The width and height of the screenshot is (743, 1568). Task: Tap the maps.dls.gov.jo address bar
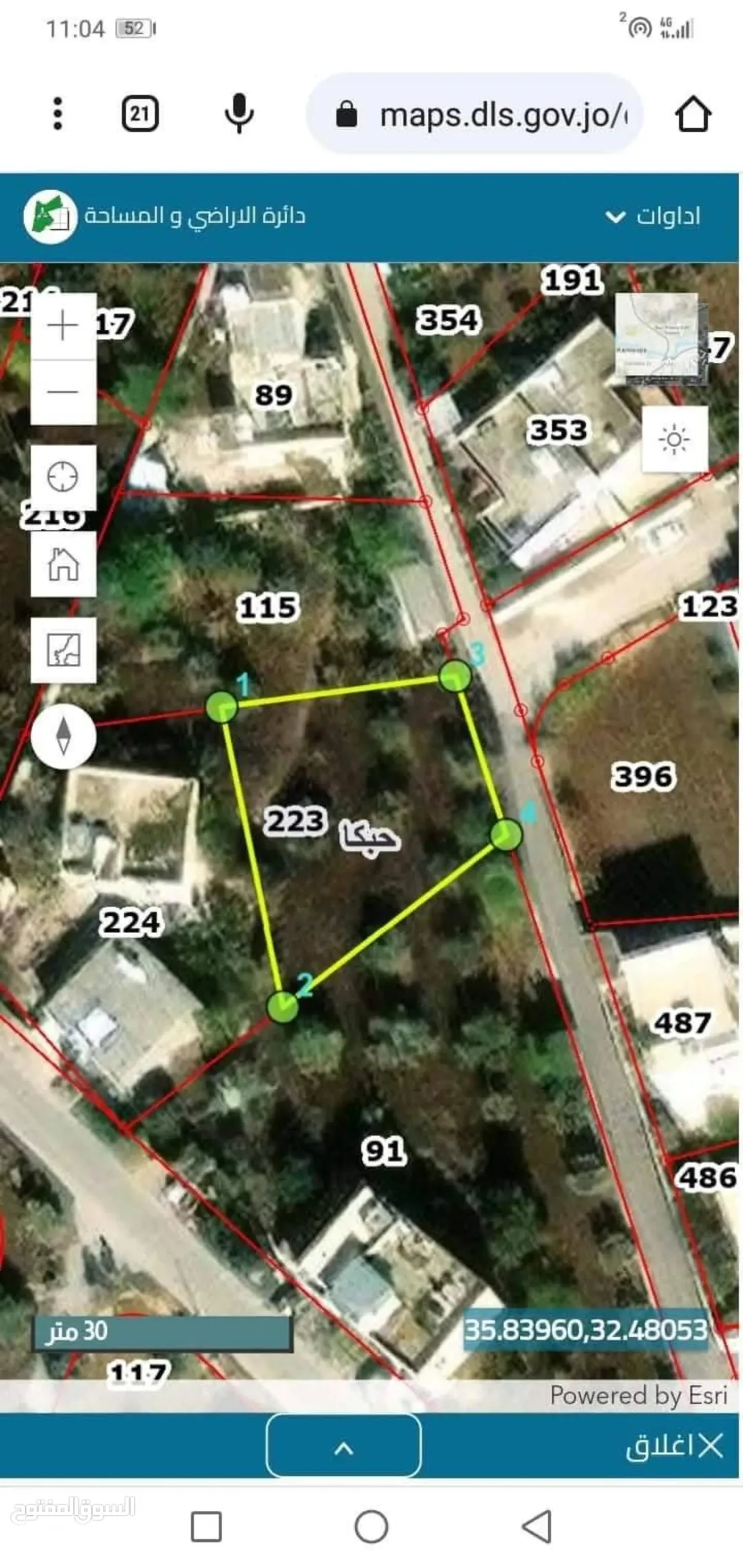pos(475,114)
